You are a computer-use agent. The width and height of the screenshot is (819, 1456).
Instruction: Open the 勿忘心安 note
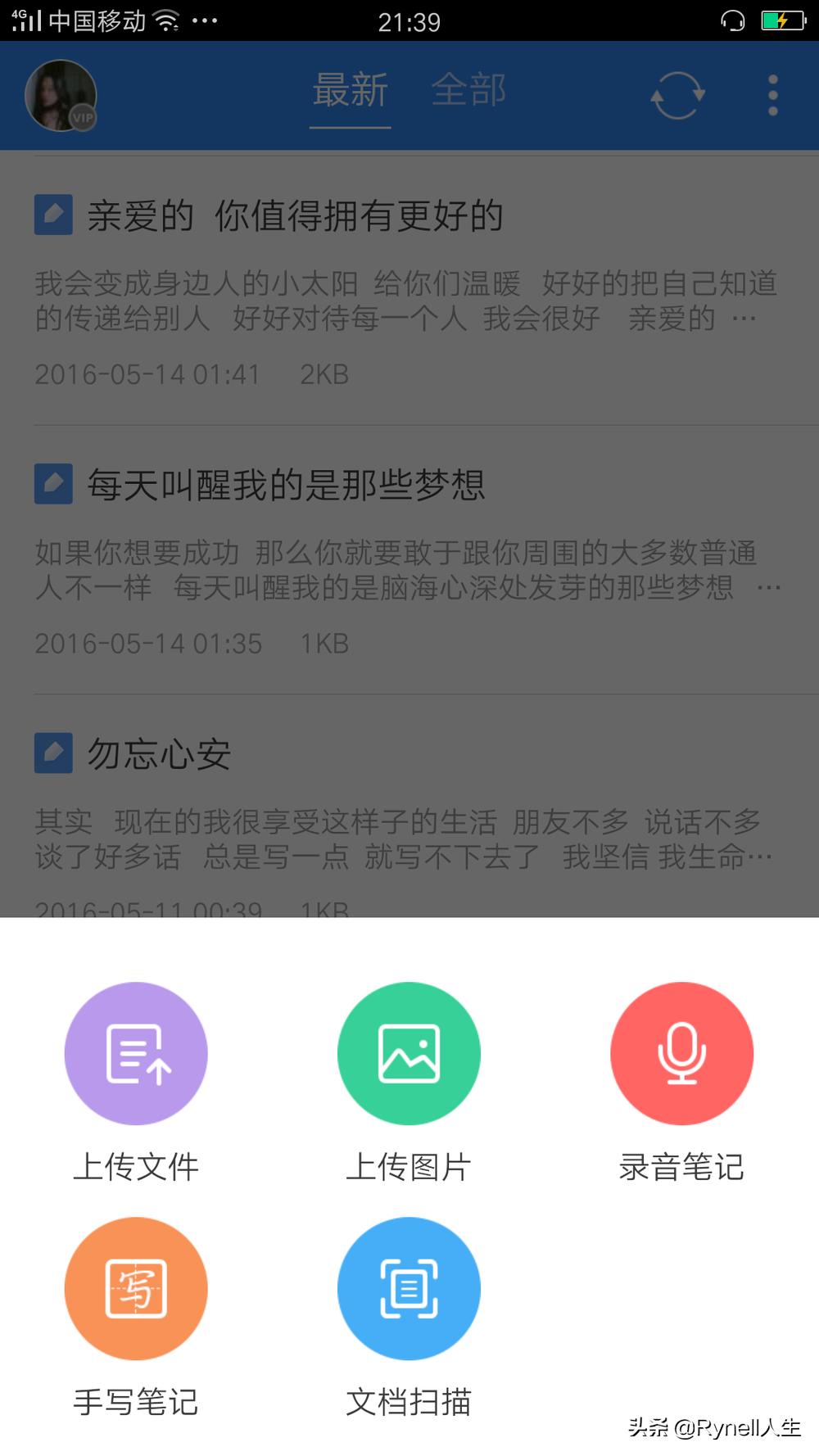[x=158, y=754]
